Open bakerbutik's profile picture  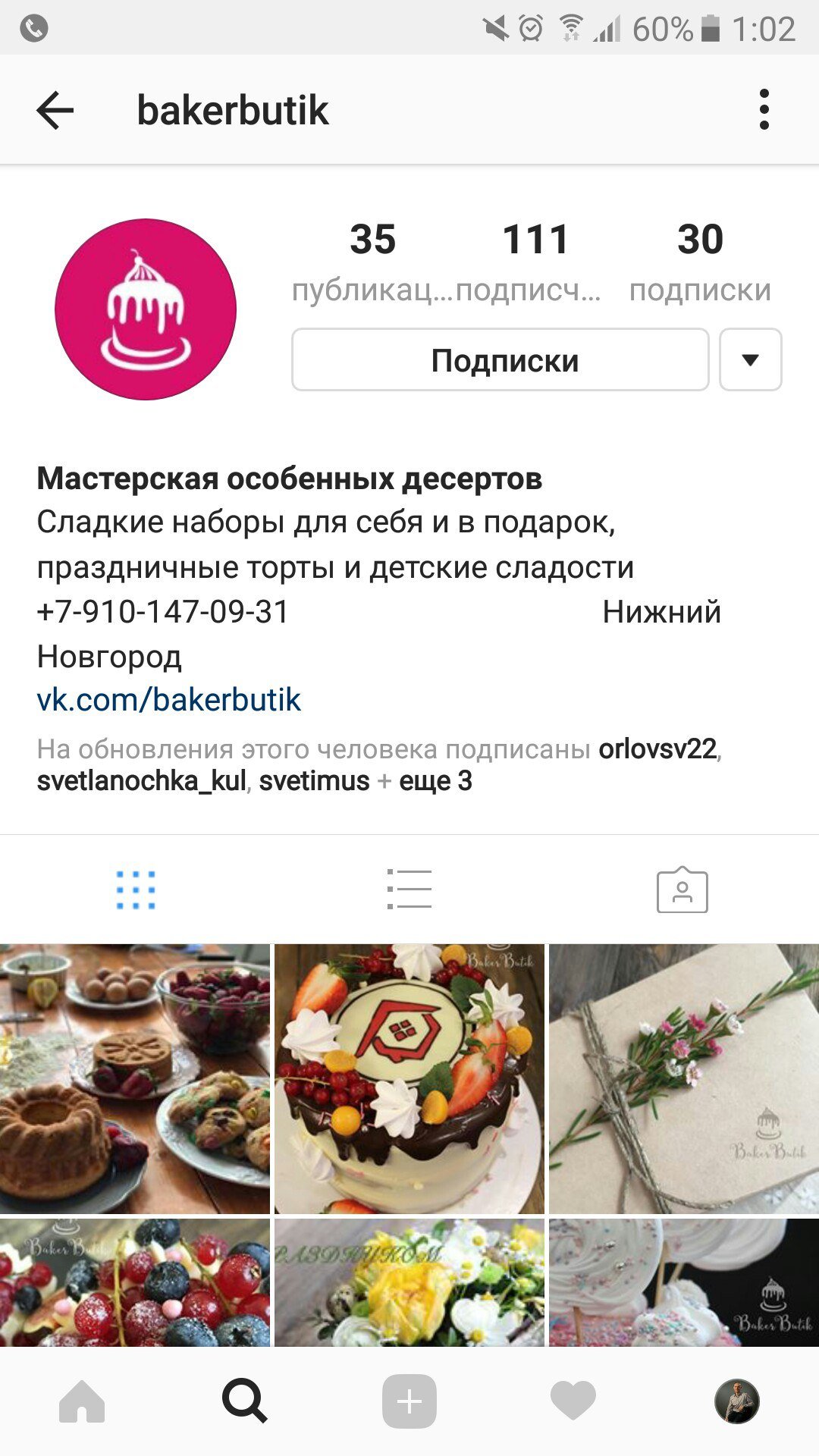tap(146, 309)
